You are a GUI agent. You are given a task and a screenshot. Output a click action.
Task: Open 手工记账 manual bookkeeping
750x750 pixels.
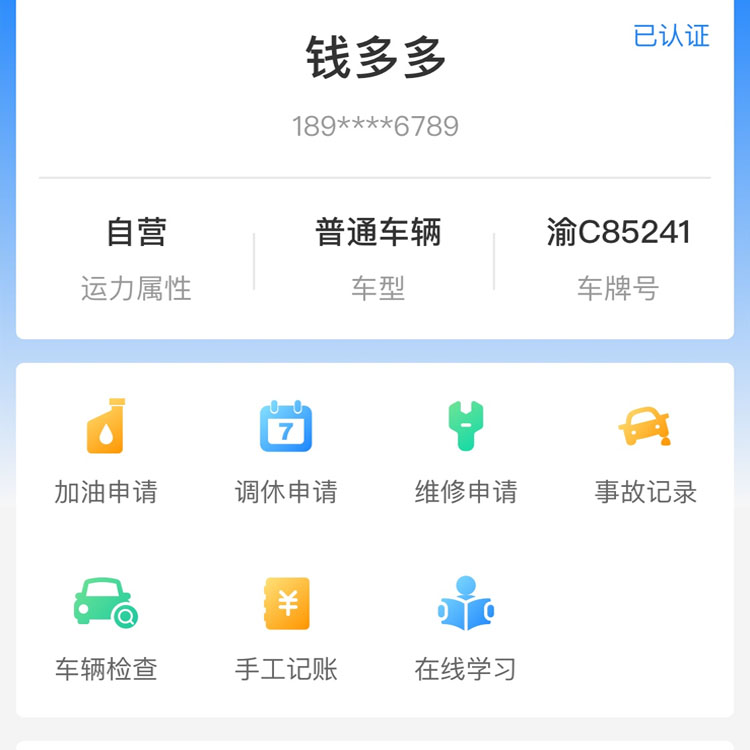[x=286, y=627]
